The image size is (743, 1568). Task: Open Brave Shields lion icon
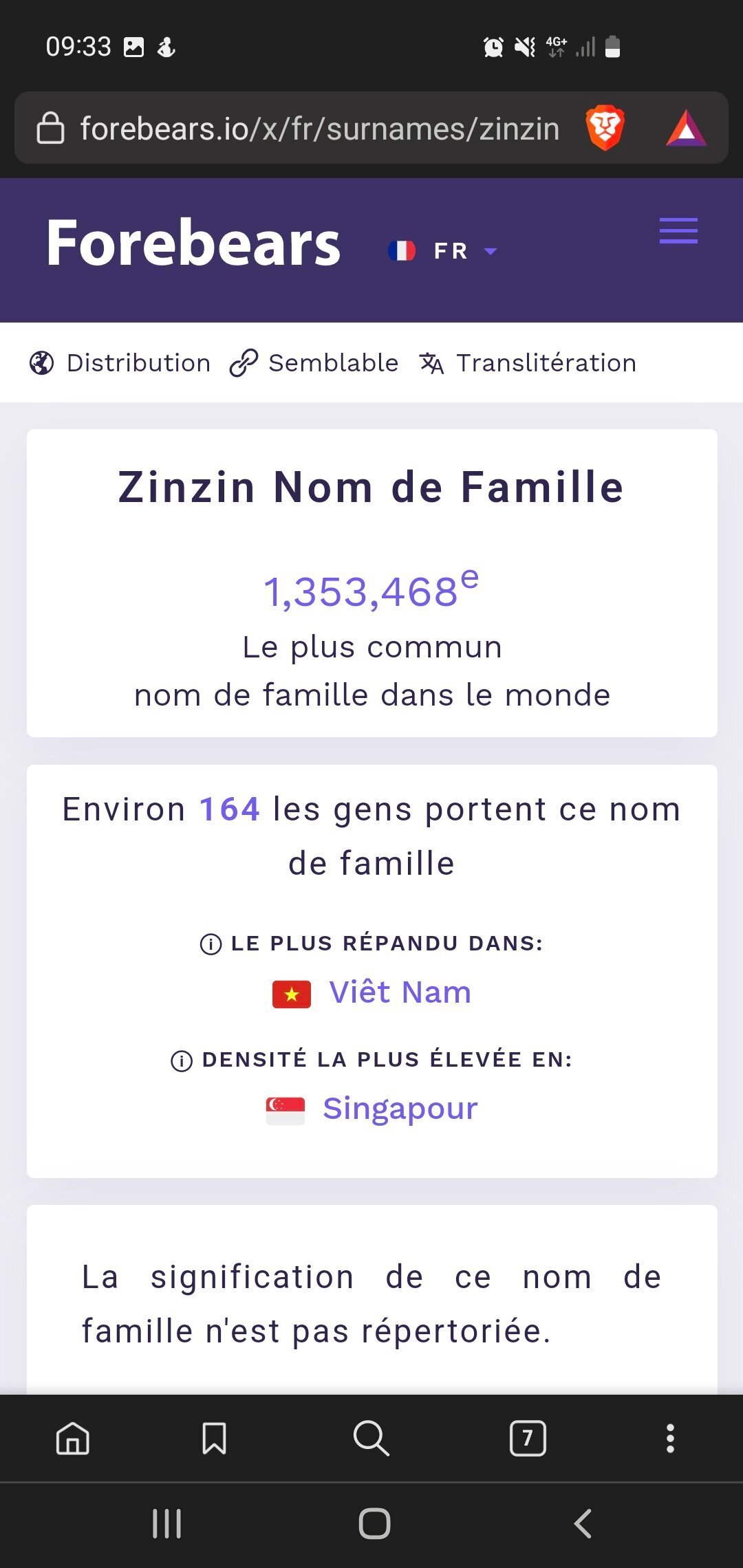pos(605,128)
